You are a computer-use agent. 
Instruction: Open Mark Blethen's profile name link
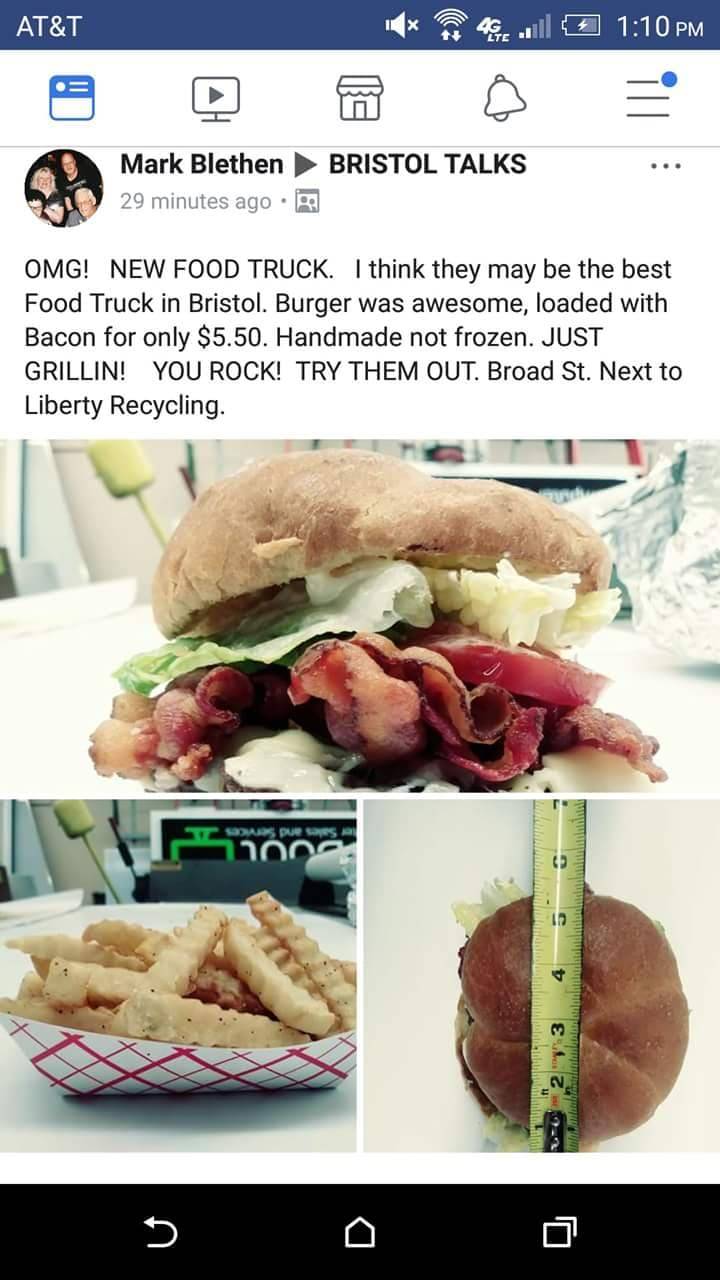click(201, 164)
